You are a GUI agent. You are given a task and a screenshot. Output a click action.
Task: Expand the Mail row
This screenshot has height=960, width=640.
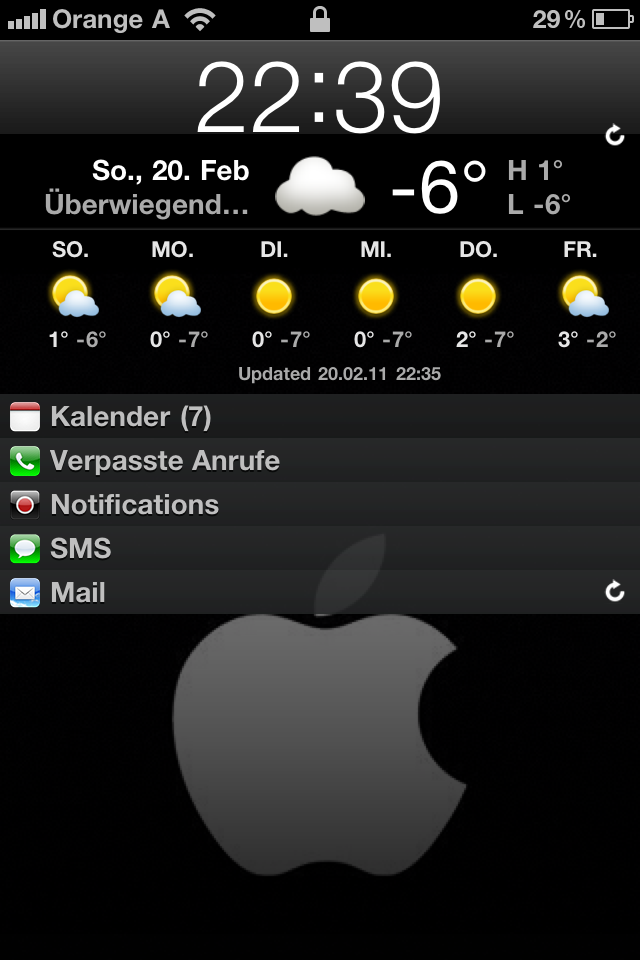coord(78,593)
